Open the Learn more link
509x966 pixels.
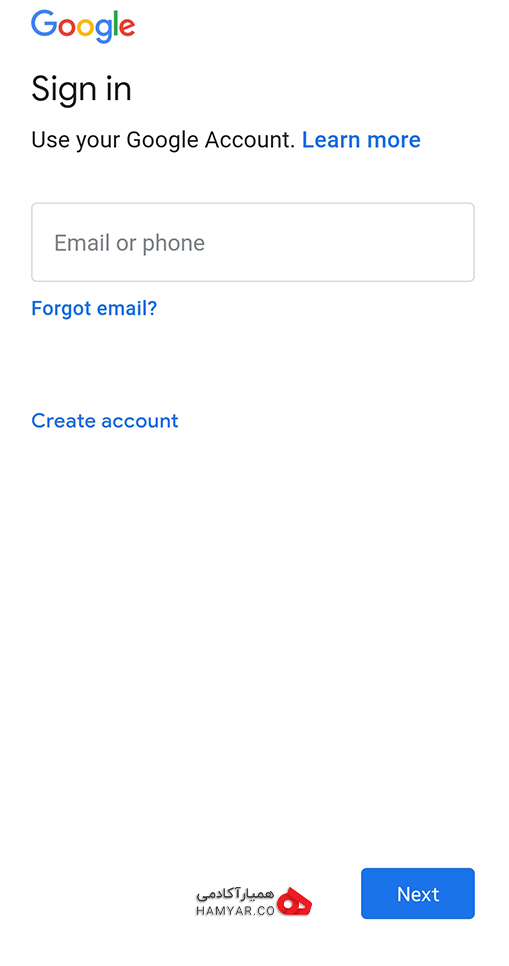361,140
